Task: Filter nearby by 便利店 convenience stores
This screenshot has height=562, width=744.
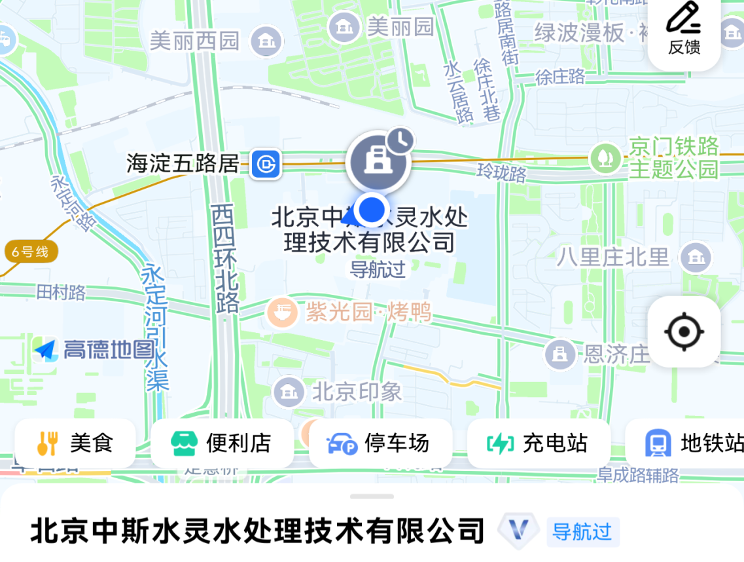Action: click(x=221, y=443)
